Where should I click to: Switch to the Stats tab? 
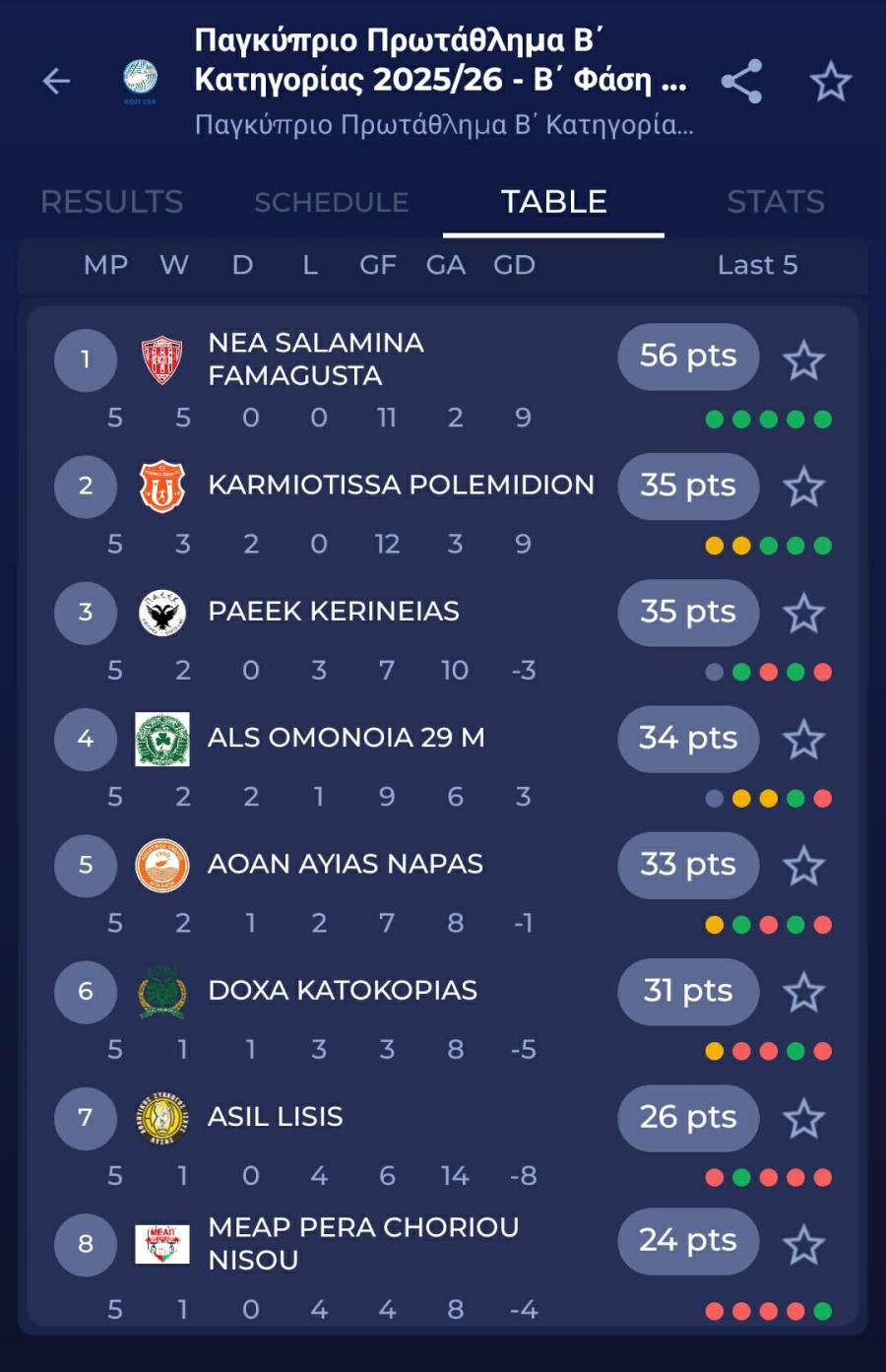[775, 202]
